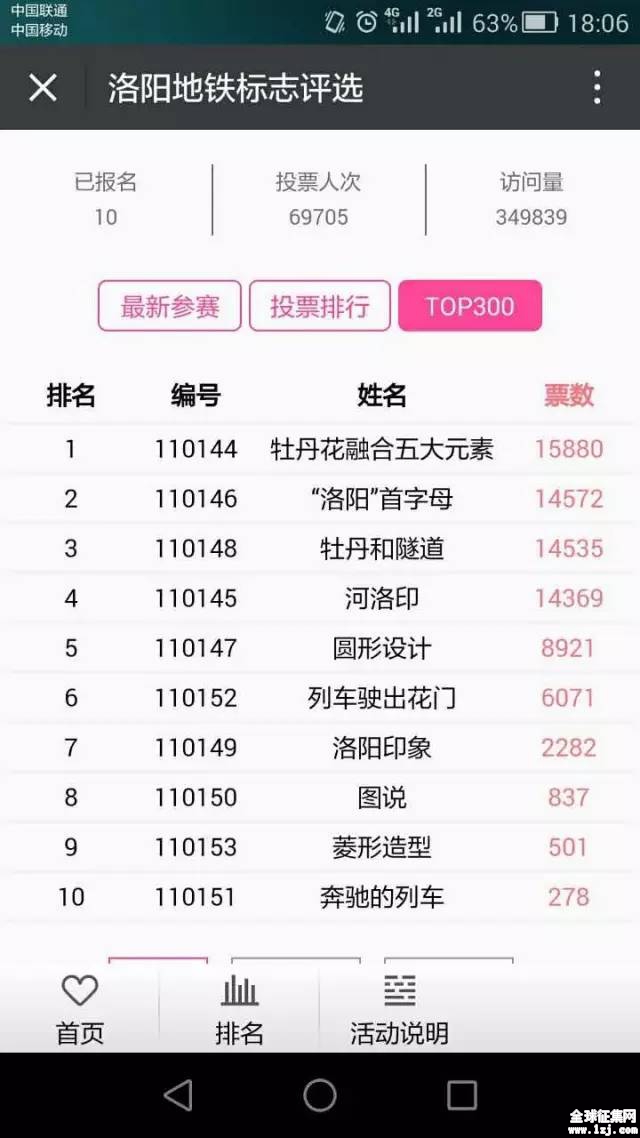
Task: Close the 洛阳地铁标志评选 page
Action: pyautogui.click(x=43, y=89)
